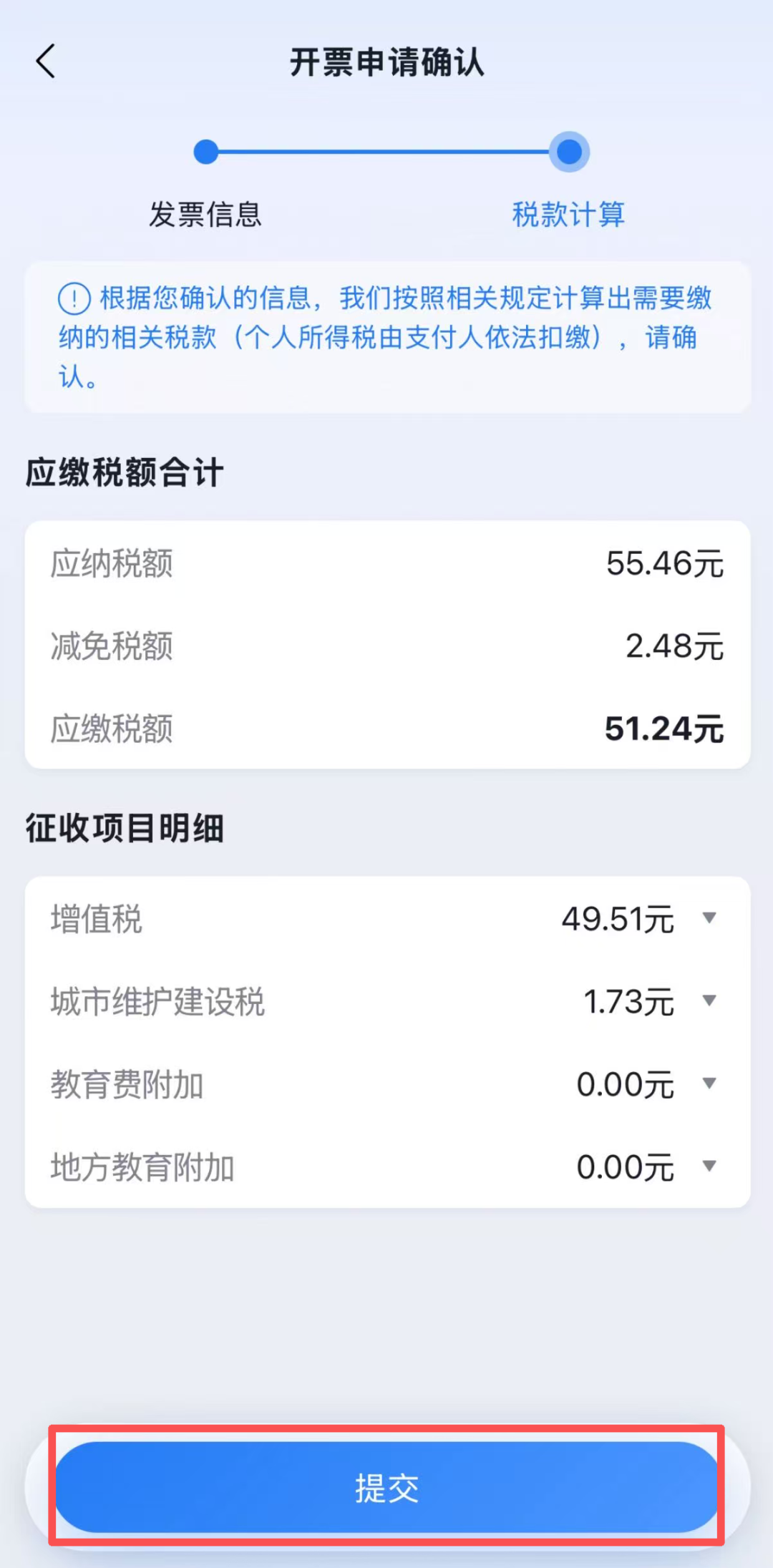Expand the 地方教育附加 item
Image resolution: width=773 pixels, height=1568 pixels.
[x=709, y=1167]
